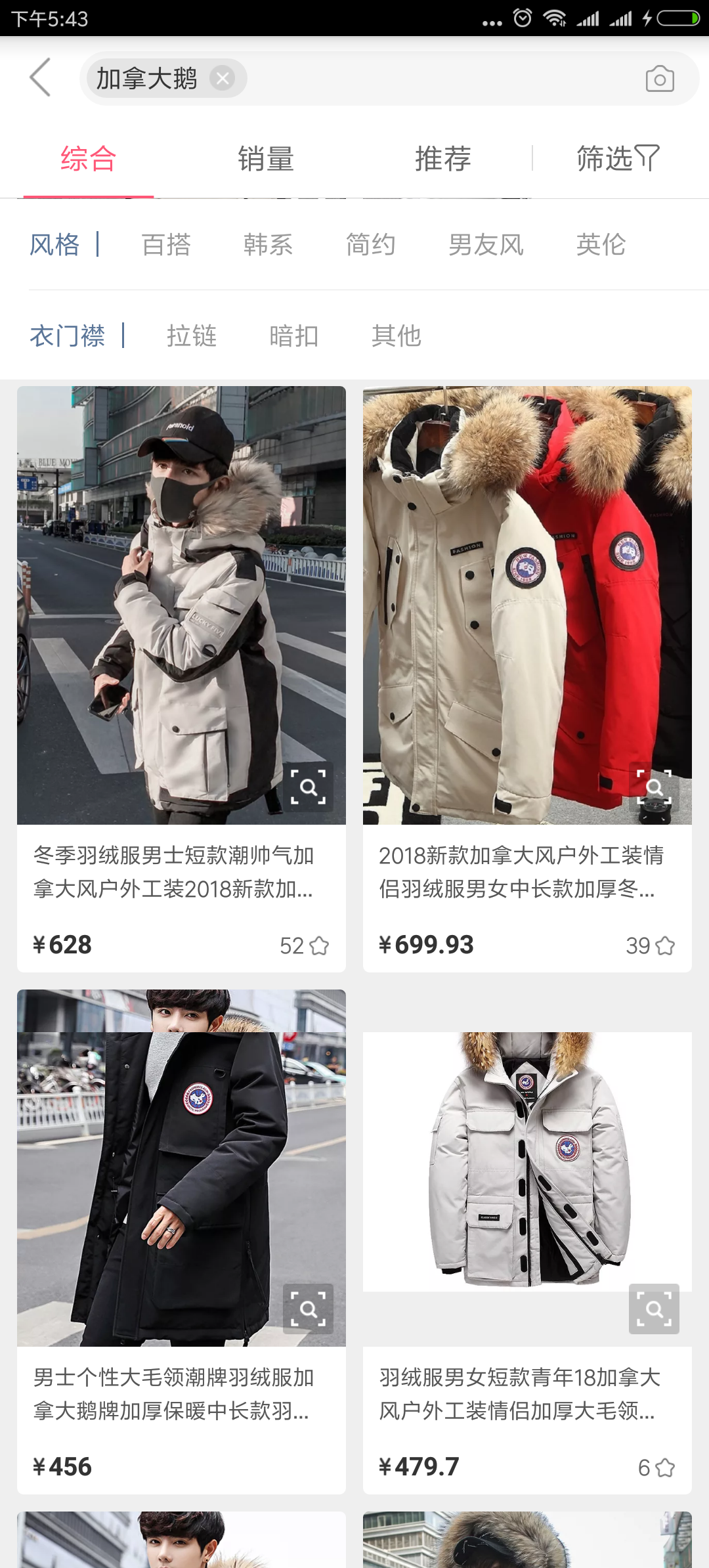The height and width of the screenshot is (1568, 709).
Task: Open the 筛选 filter panel
Action: [617, 160]
